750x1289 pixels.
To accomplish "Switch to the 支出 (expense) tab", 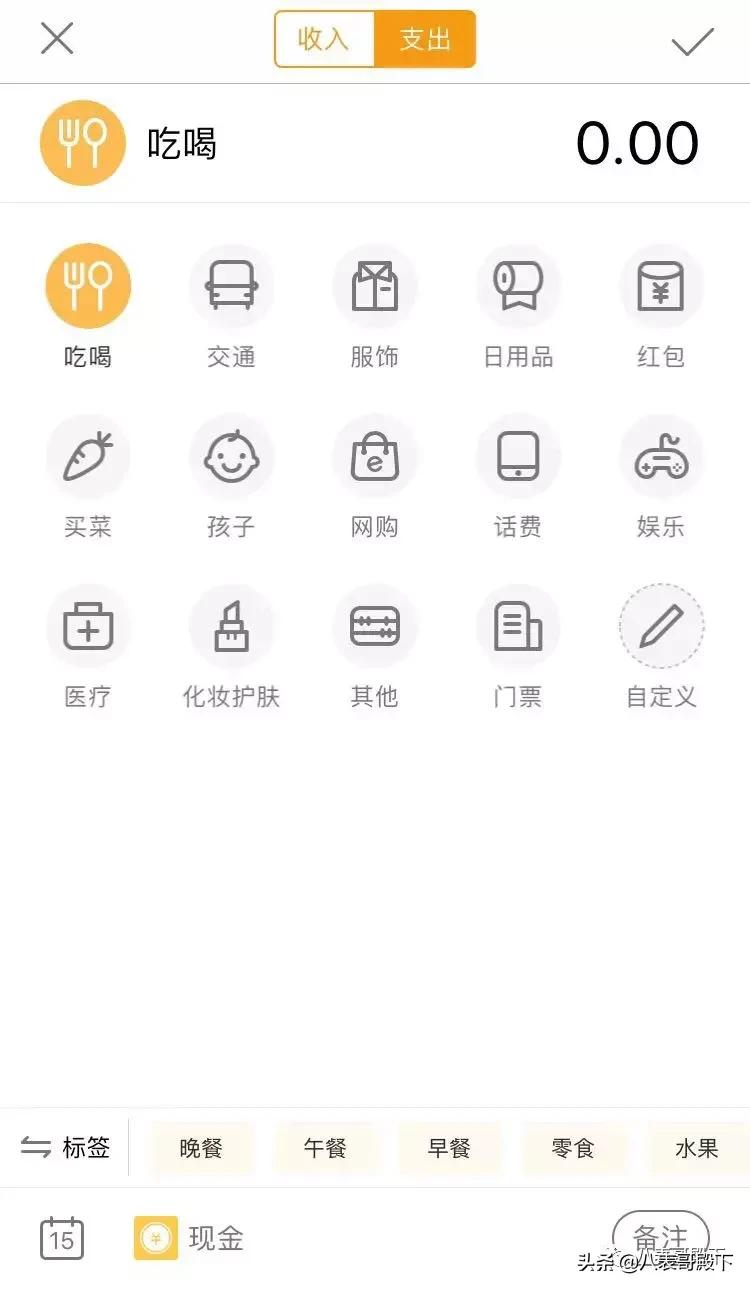I will (x=425, y=39).
